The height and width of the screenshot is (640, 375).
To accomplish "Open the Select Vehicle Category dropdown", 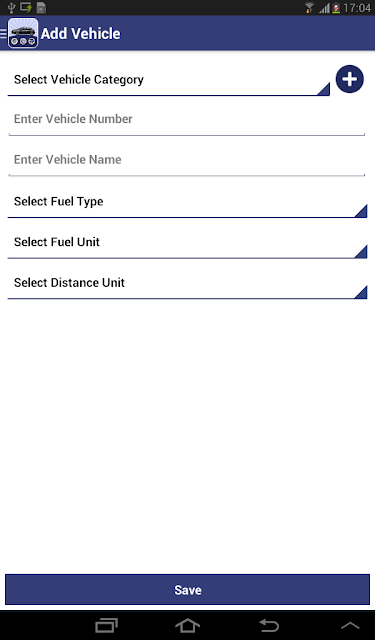I will [169, 80].
